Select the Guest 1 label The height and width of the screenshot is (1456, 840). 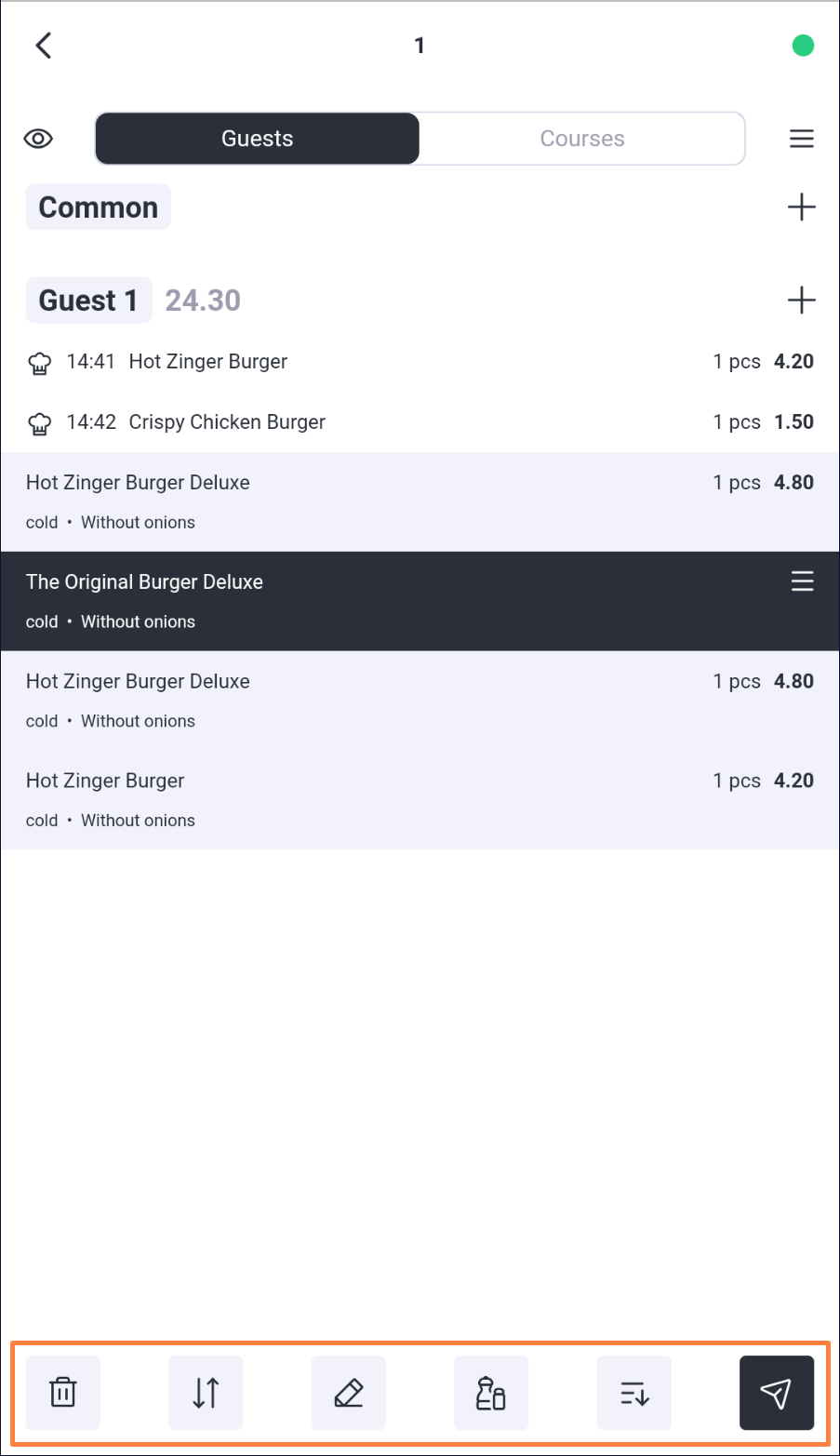pyautogui.click(x=88, y=301)
